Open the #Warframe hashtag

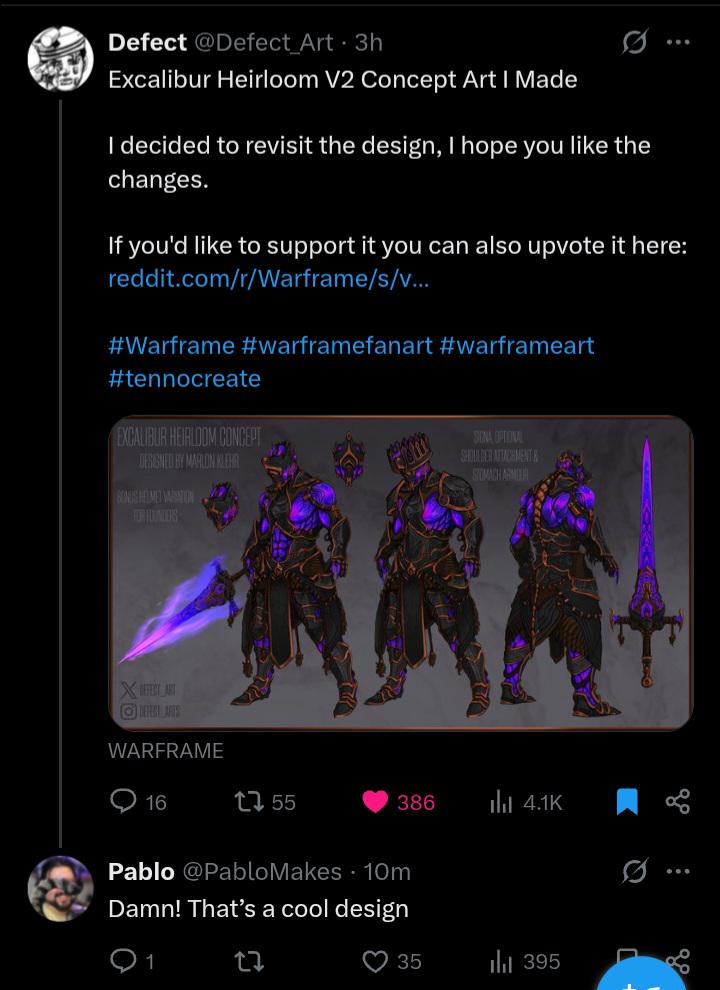(170, 346)
